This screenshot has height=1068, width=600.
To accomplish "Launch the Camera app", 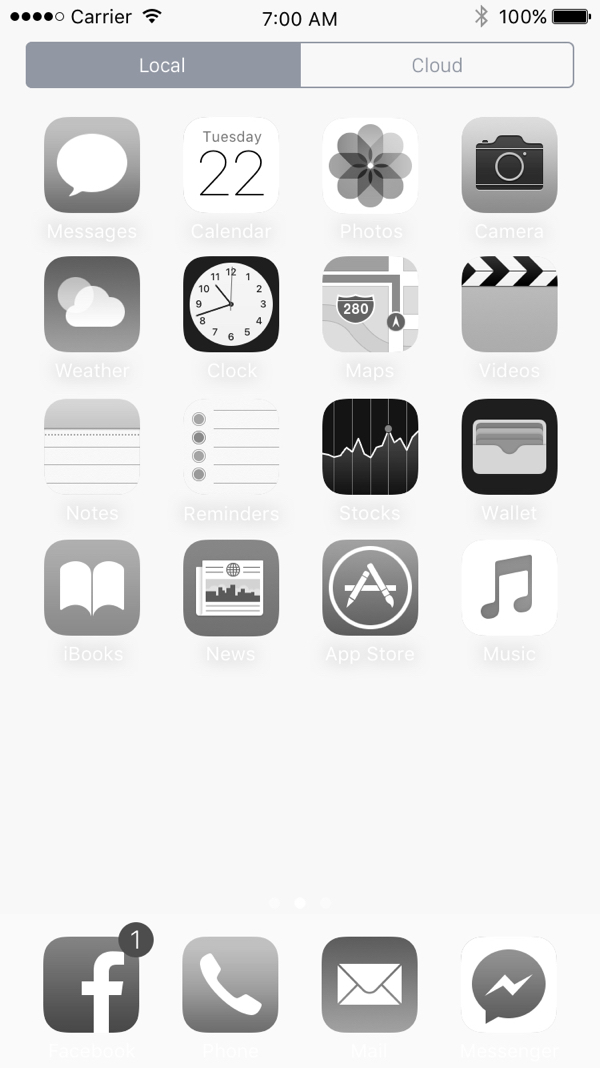I will (x=509, y=165).
